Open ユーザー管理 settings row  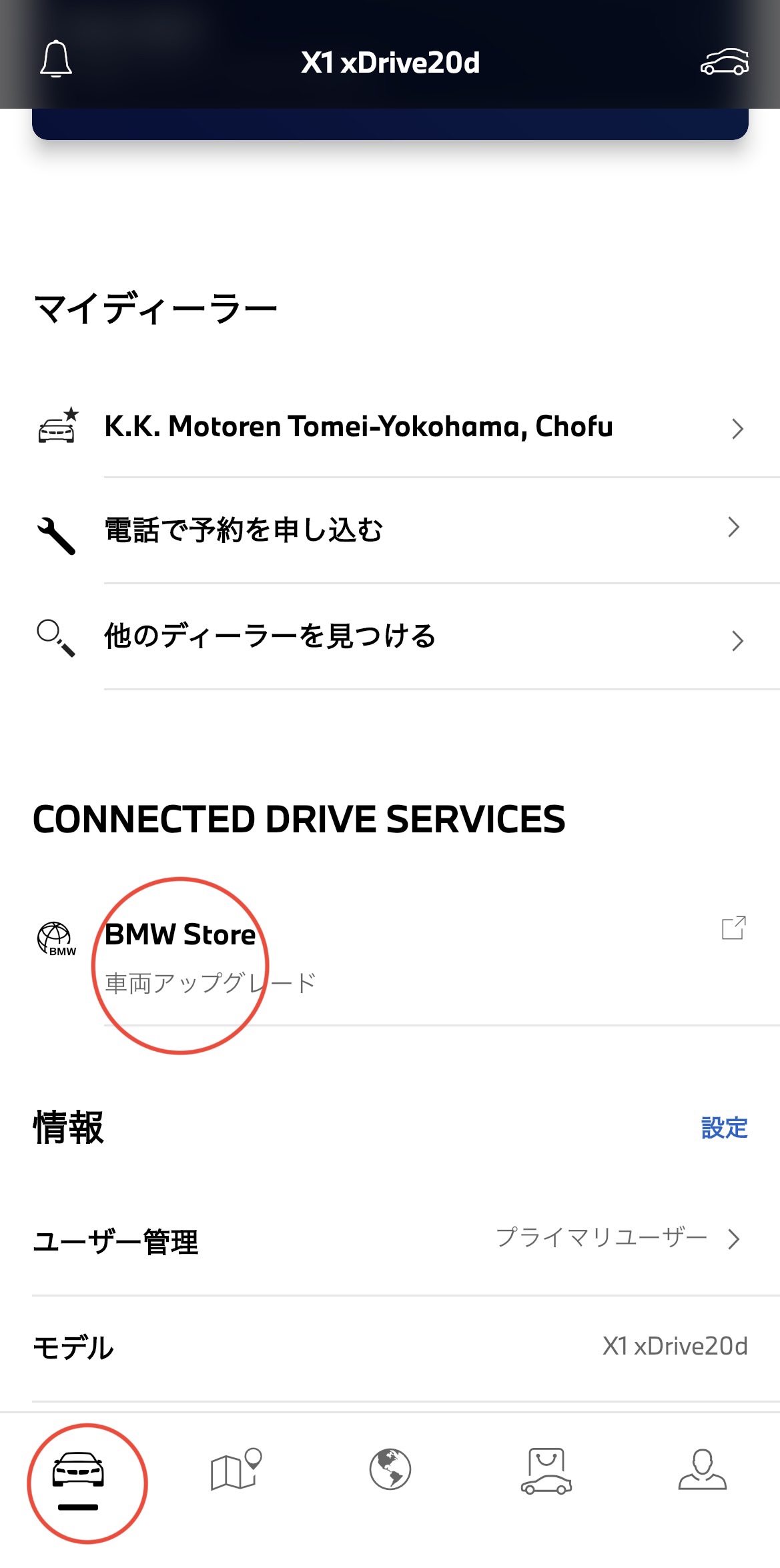(x=390, y=1241)
